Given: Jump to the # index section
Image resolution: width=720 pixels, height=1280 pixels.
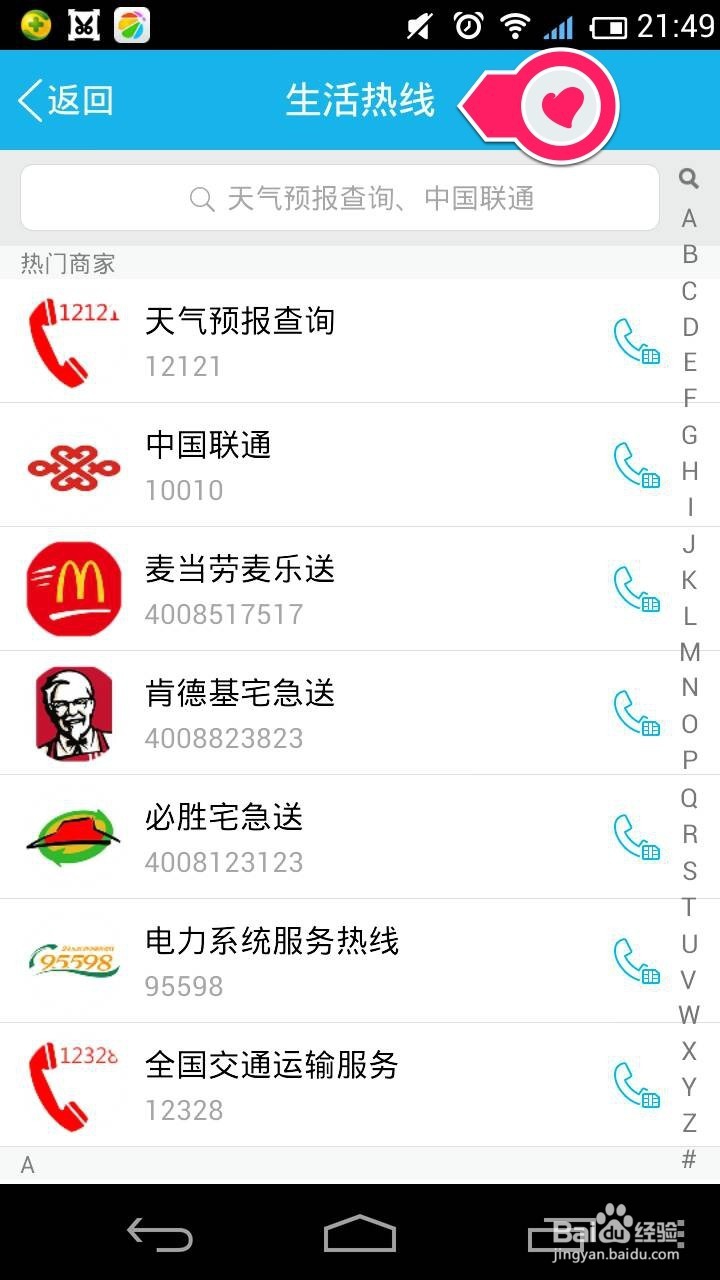Looking at the screenshot, I should point(689,1159).
